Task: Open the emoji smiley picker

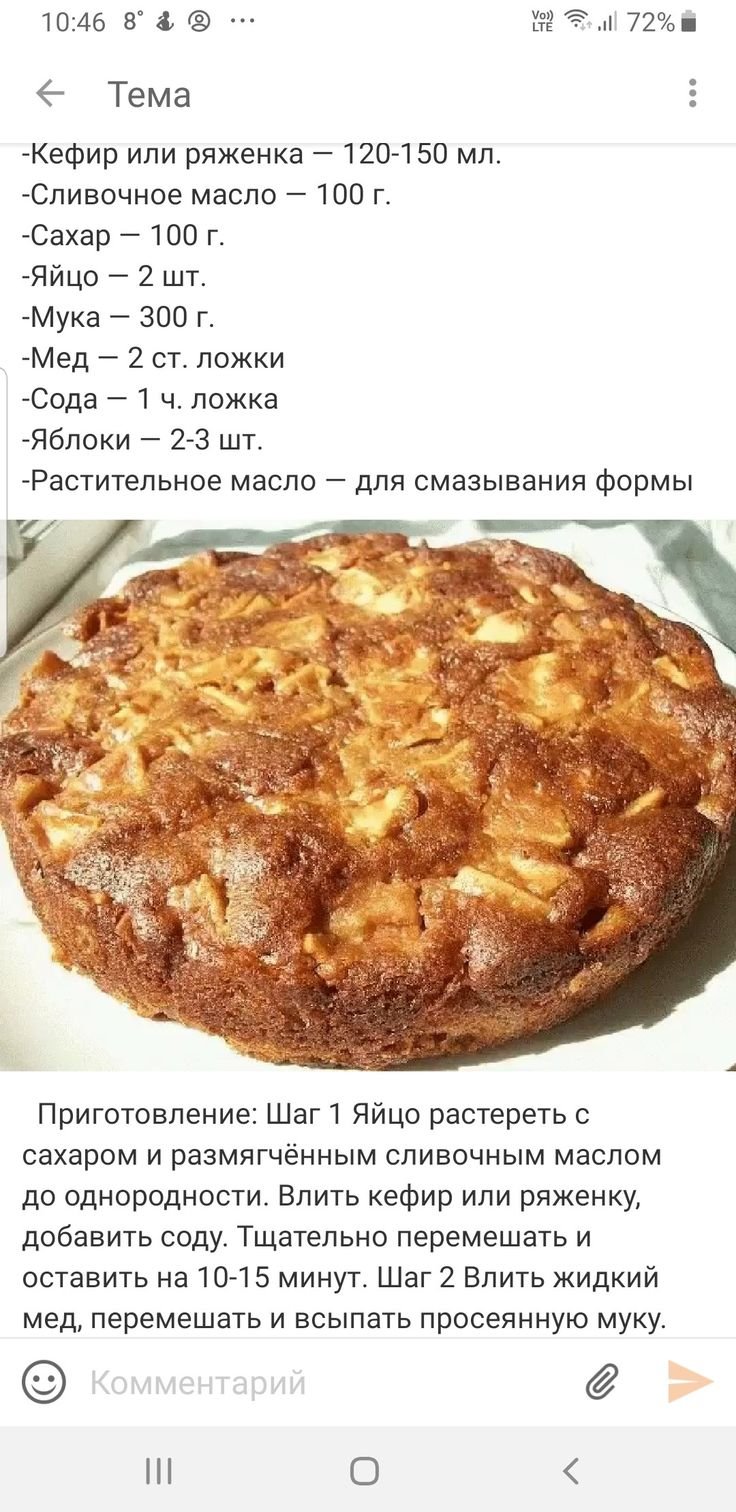Action: [x=44, y=1383]
